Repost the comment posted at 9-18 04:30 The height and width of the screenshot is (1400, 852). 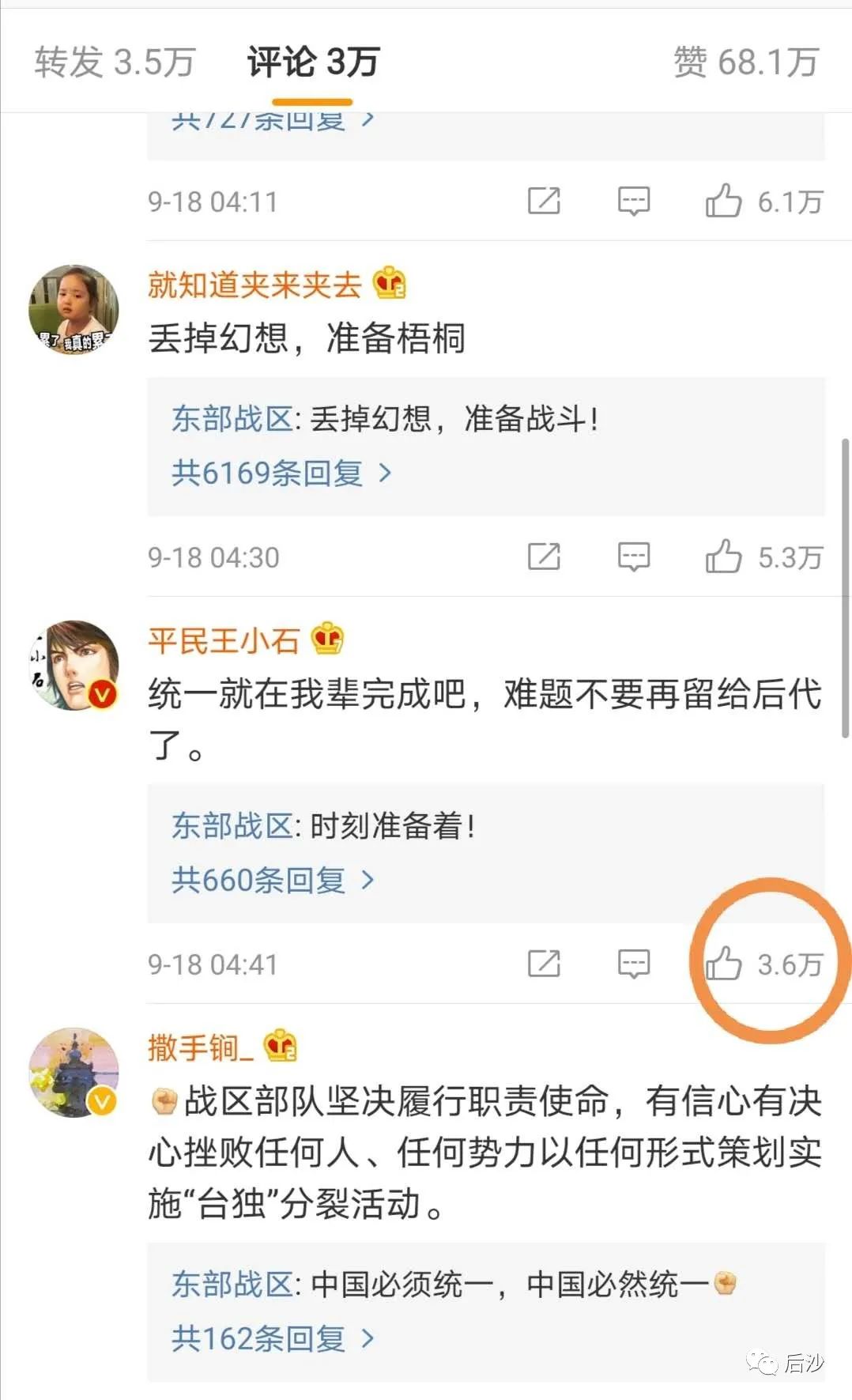point(544,557)
